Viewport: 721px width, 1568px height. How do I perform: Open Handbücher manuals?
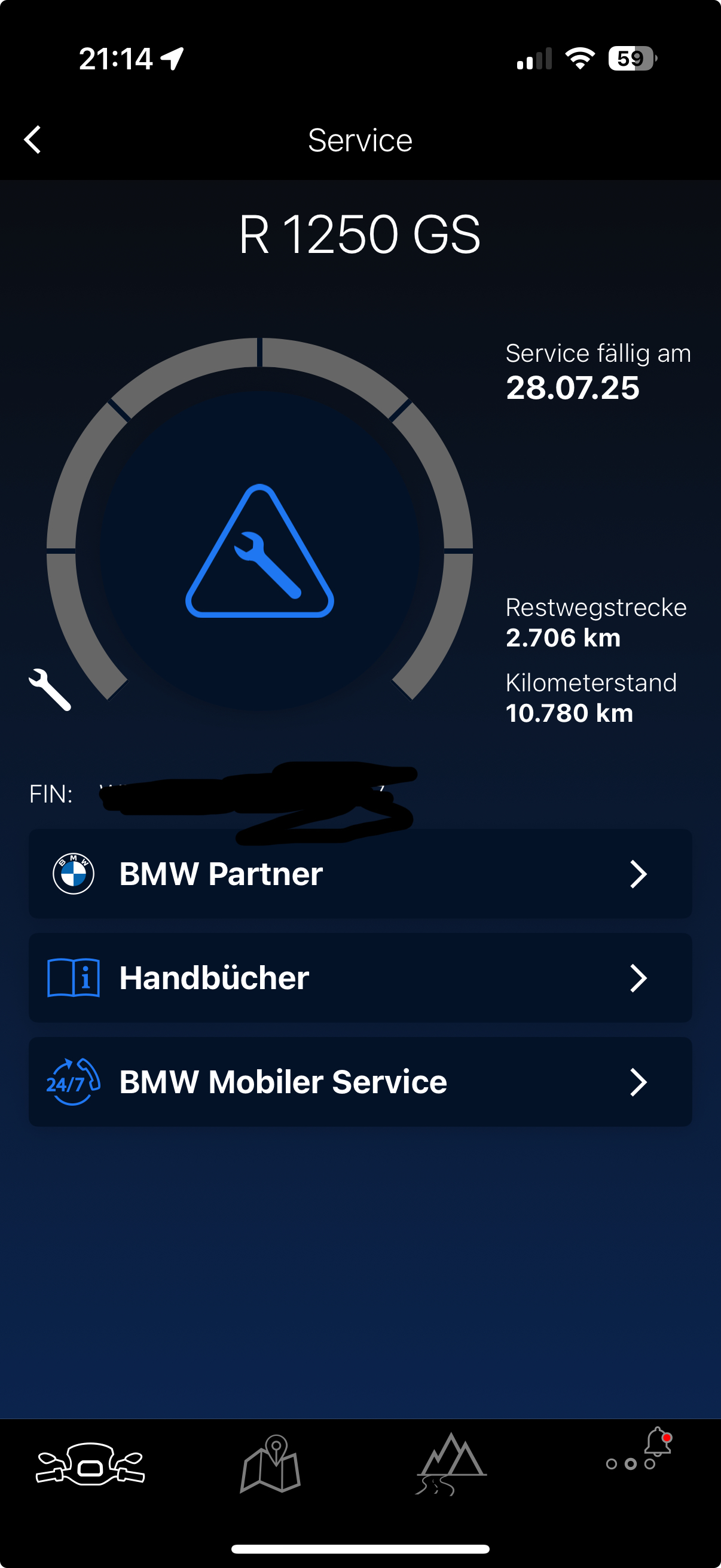[x=360, y=978]
